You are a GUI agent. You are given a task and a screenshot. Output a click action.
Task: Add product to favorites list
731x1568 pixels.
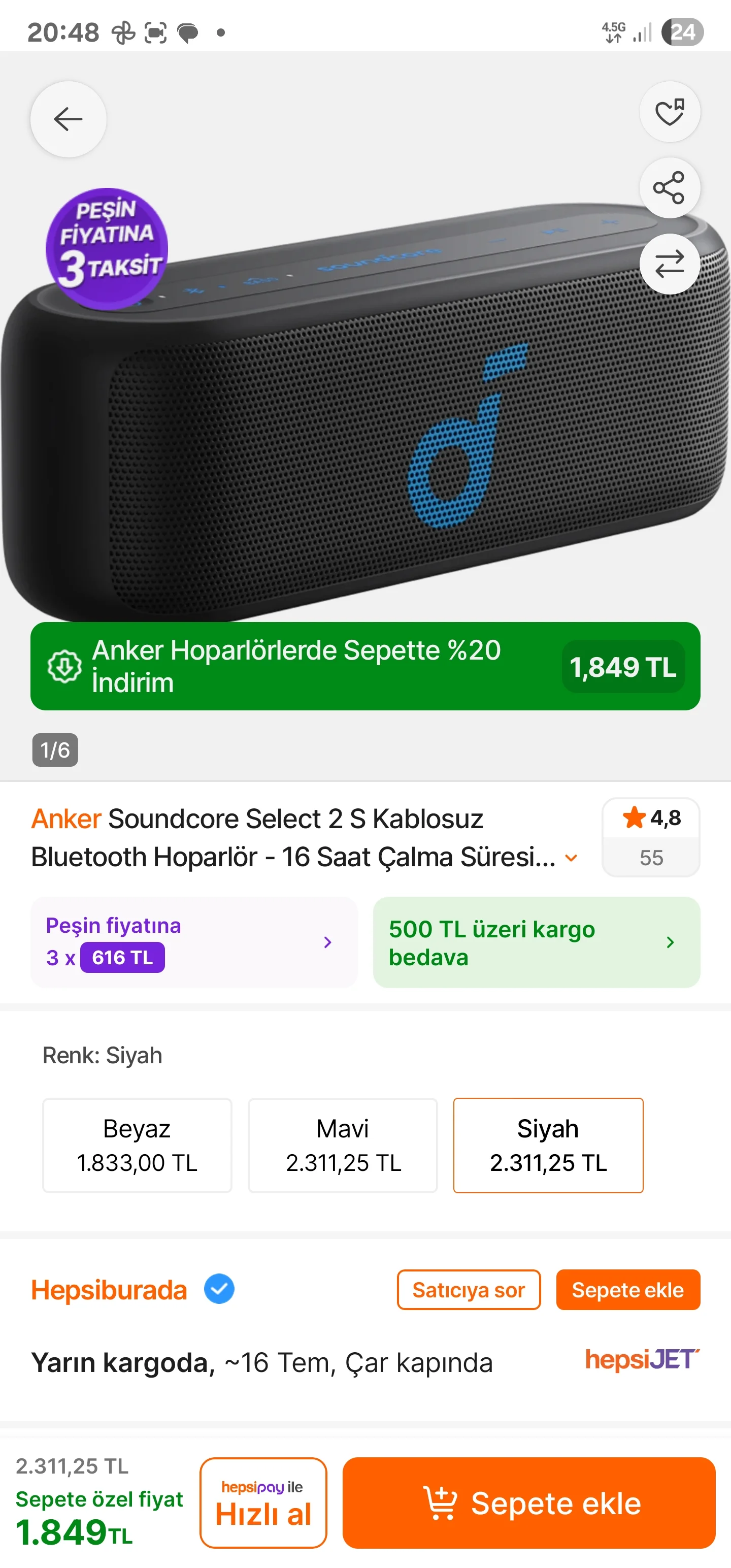pyautogui.click(x=669, y=112)
